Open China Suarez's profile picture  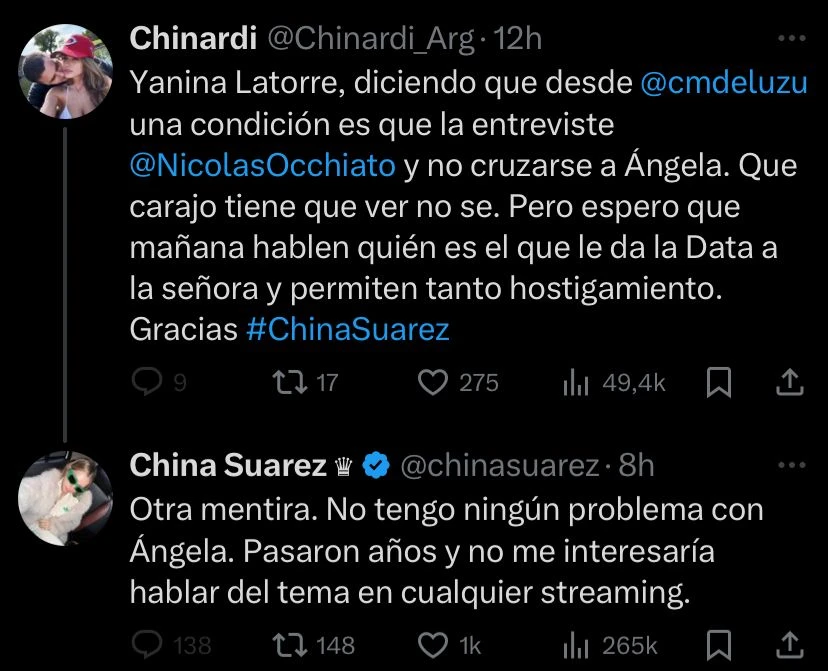67,496
